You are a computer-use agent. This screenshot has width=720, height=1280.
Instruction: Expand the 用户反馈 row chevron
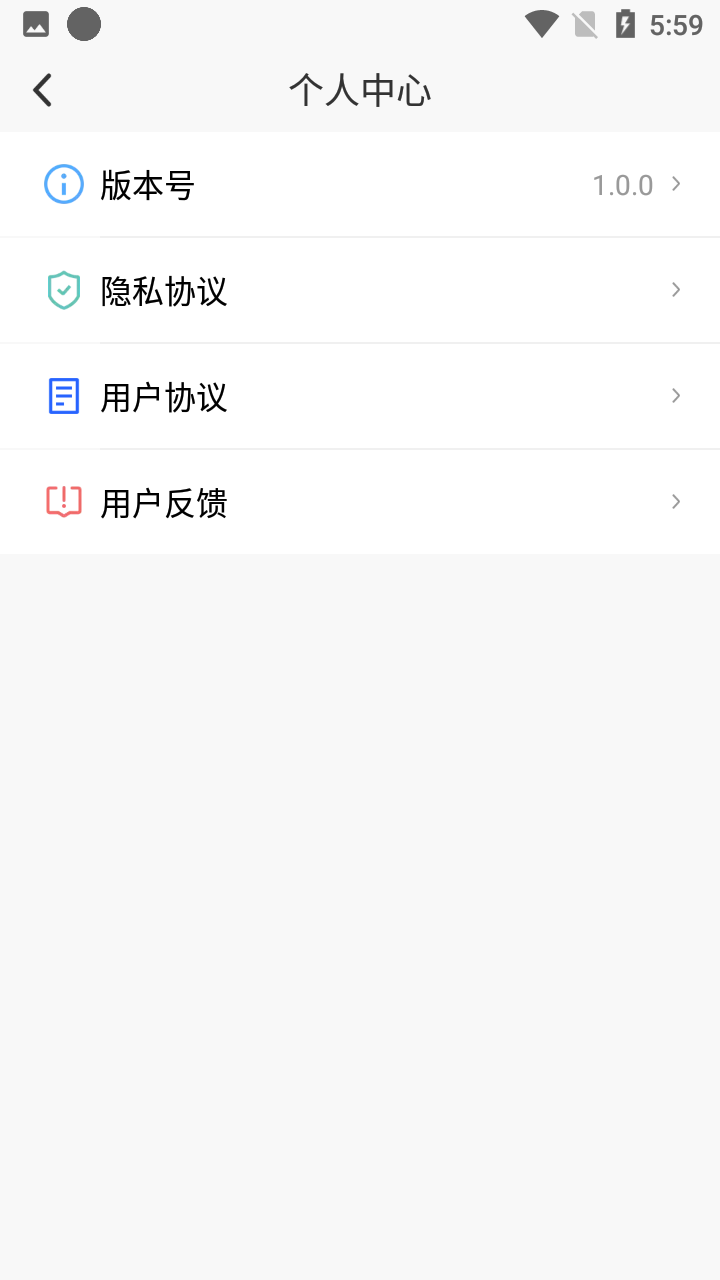(676, 501)
